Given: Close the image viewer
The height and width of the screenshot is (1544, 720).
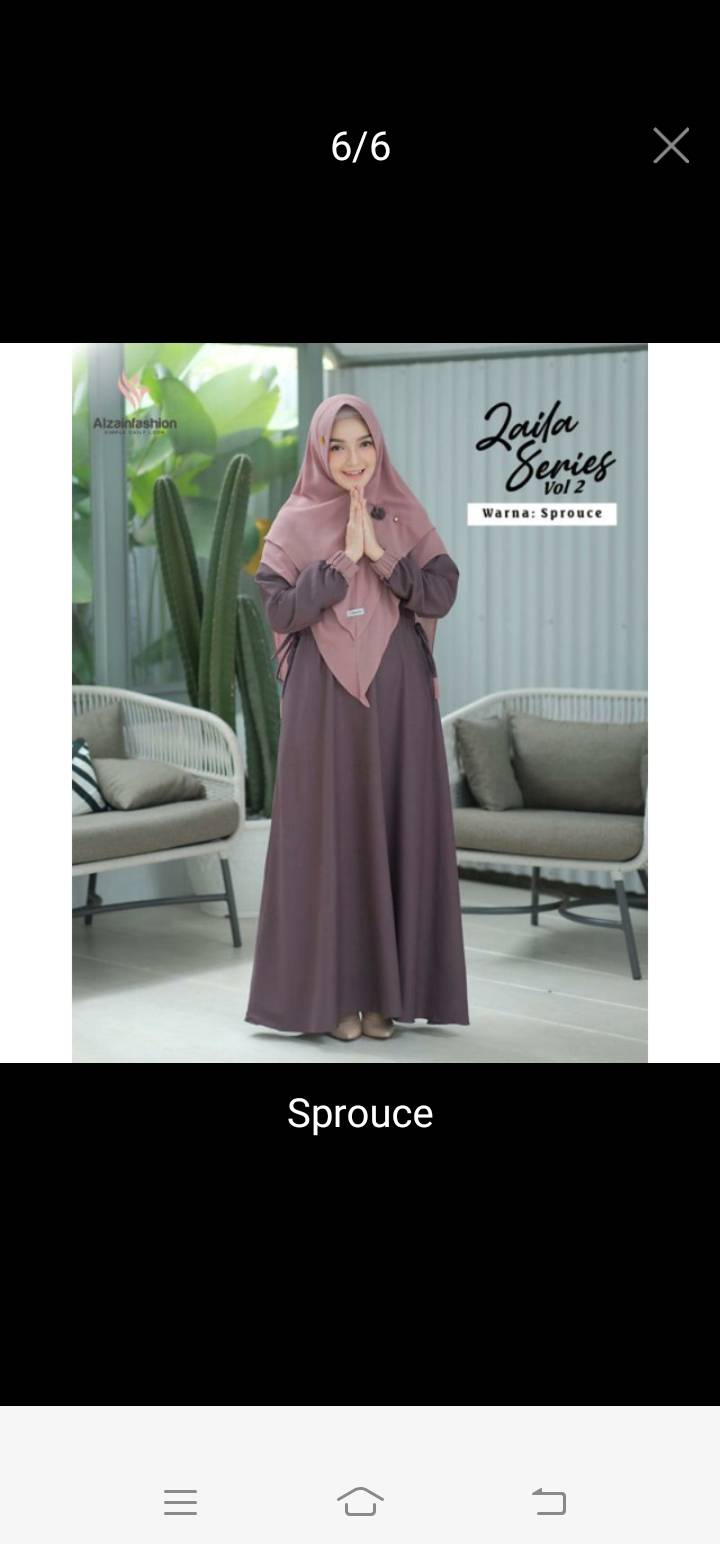Looking at the screenshot, I should [671, 146].
